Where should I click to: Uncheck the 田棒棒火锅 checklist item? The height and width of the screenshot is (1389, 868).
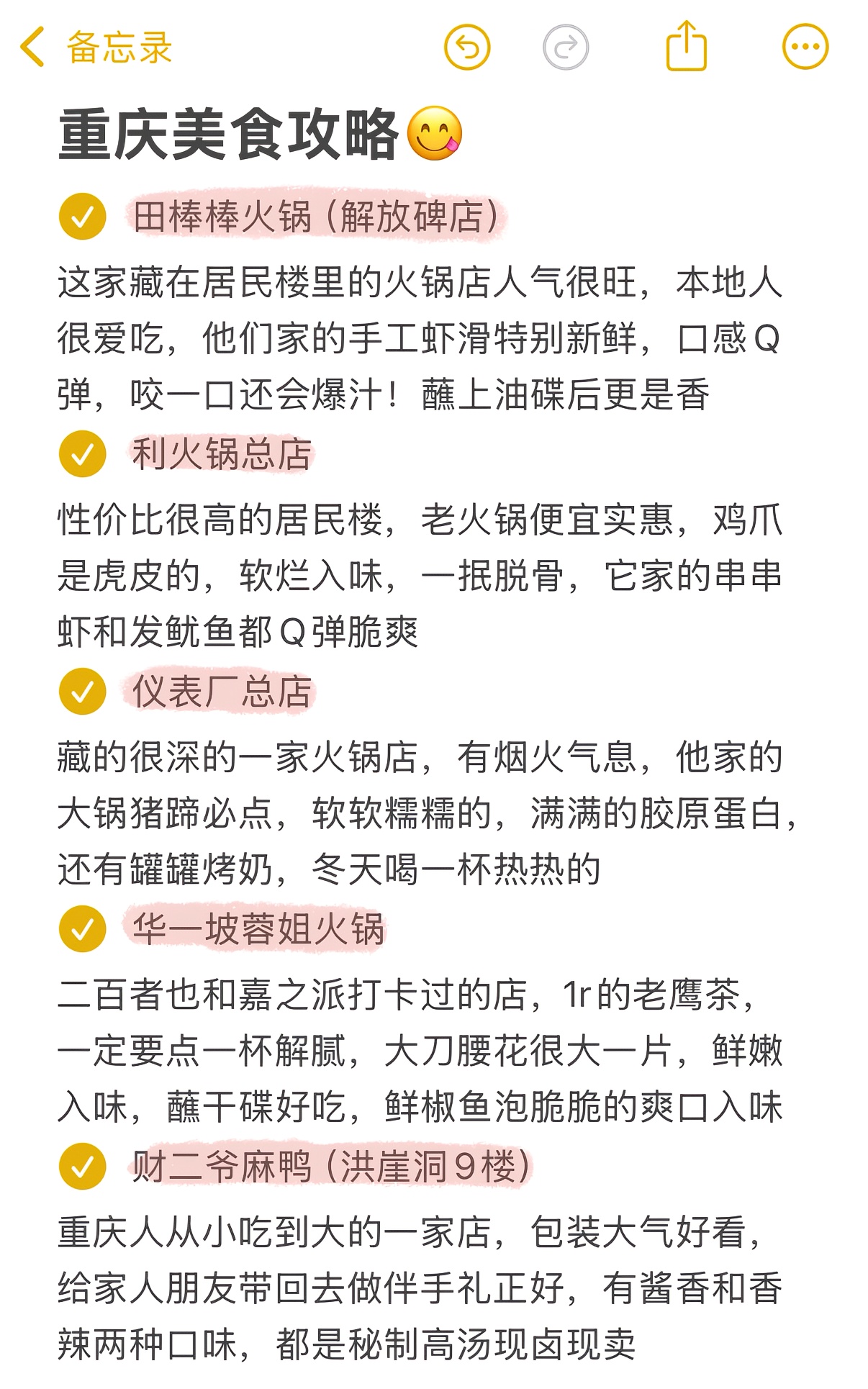(x=83, y=217)
